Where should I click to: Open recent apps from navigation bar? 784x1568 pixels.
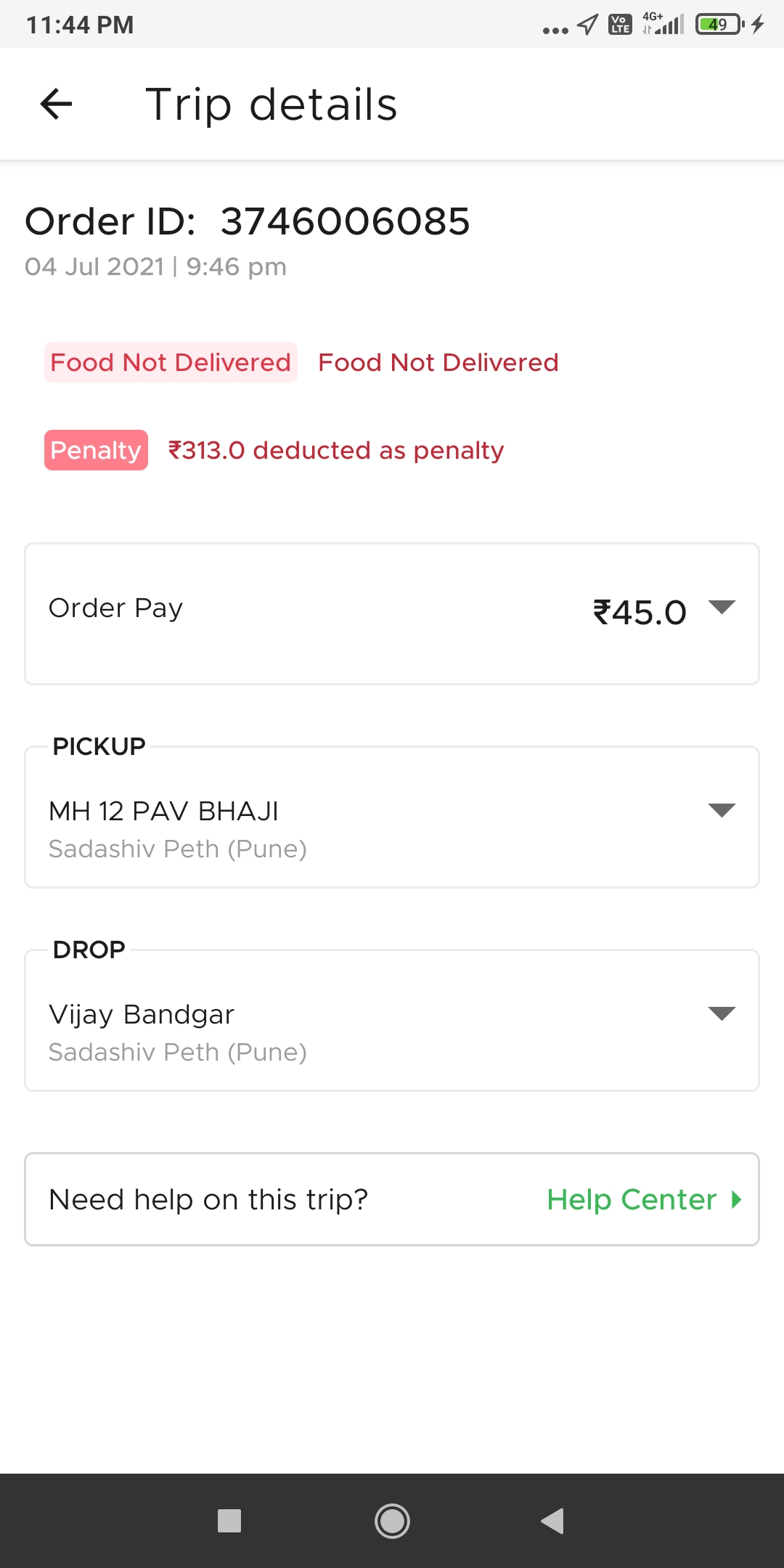click(229, 1521)
